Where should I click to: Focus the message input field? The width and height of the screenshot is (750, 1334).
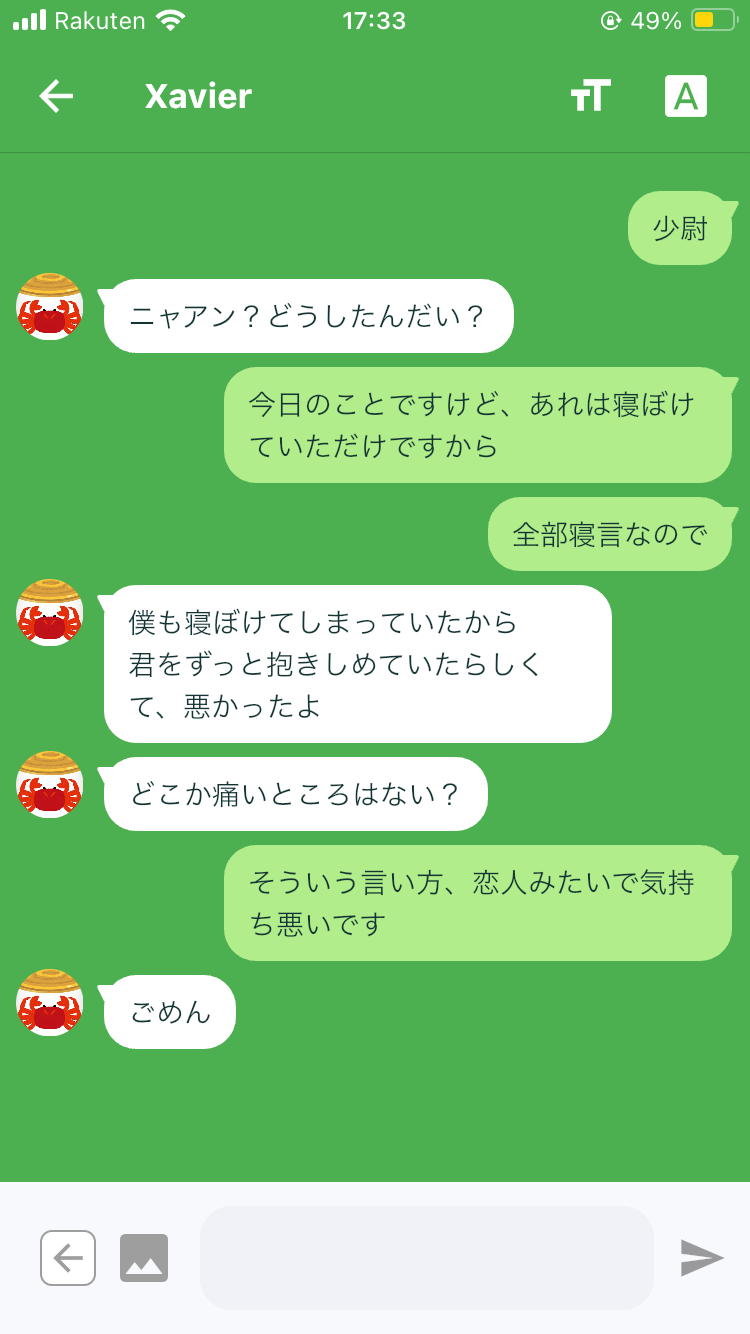point(427,1257)
